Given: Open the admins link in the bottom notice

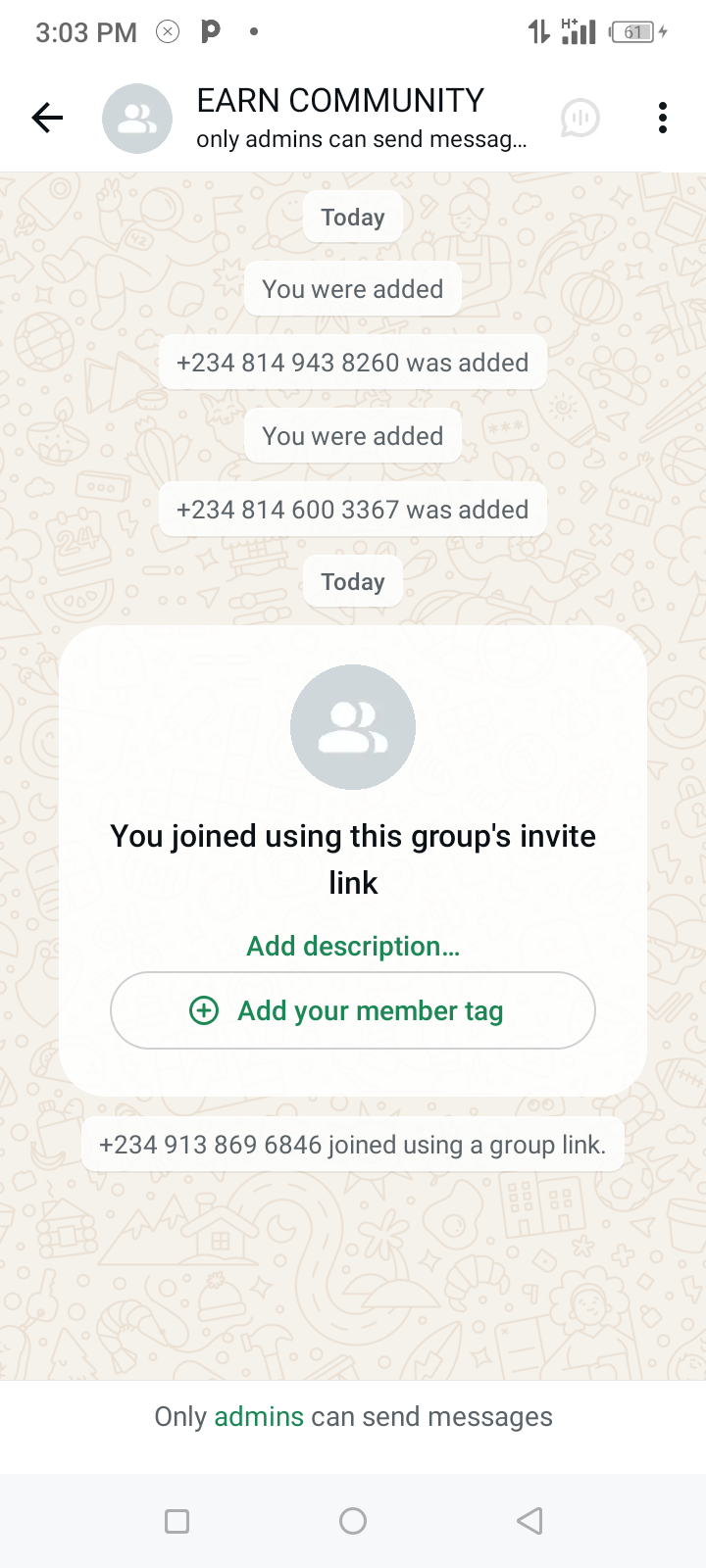Looking at the screenshot, I should pyautogui.click(x=259, y=1417).
